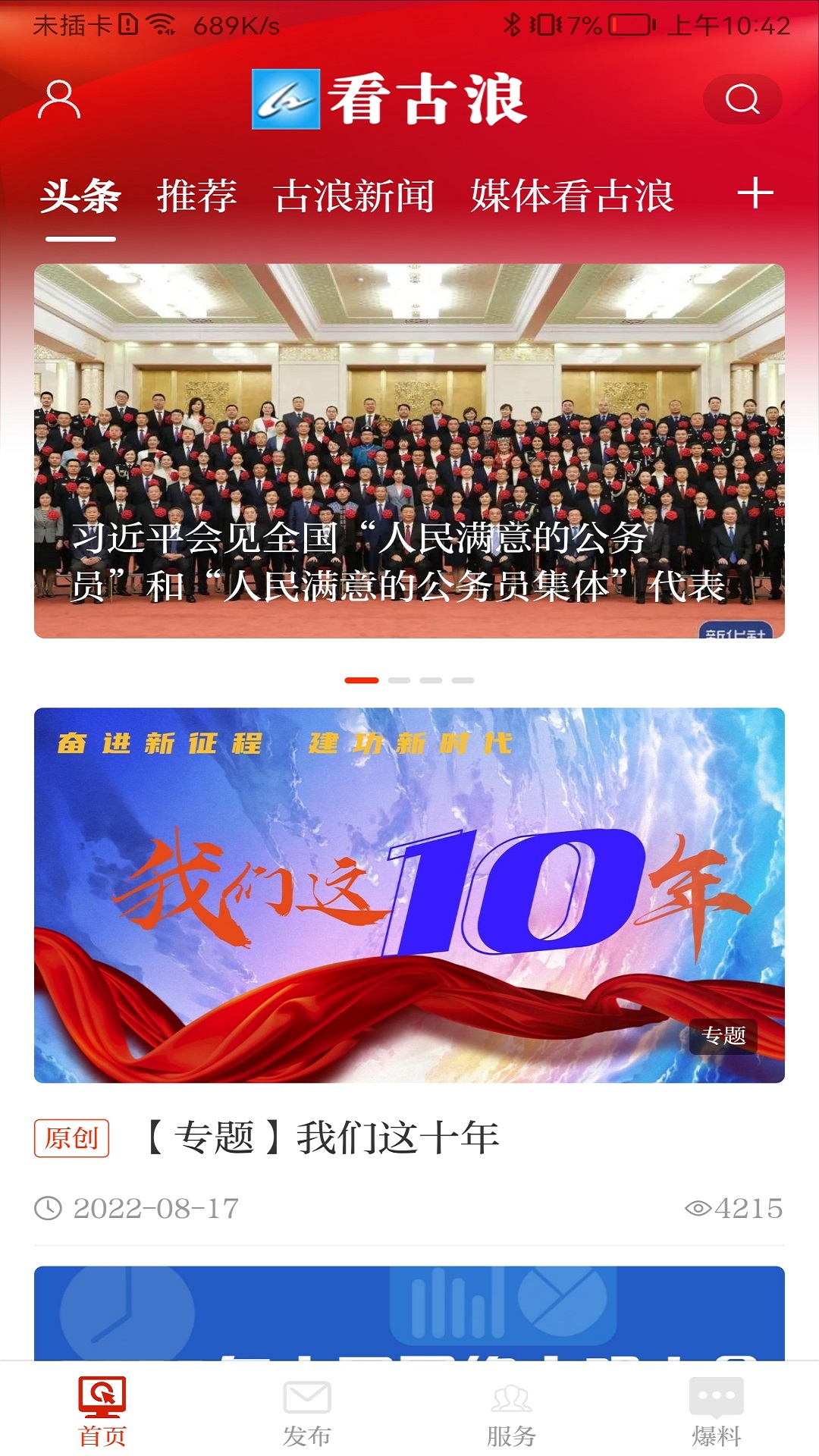Open the user profile icon
The width and height of the screenshot is (819, 1456).
(x=59, y=99)
